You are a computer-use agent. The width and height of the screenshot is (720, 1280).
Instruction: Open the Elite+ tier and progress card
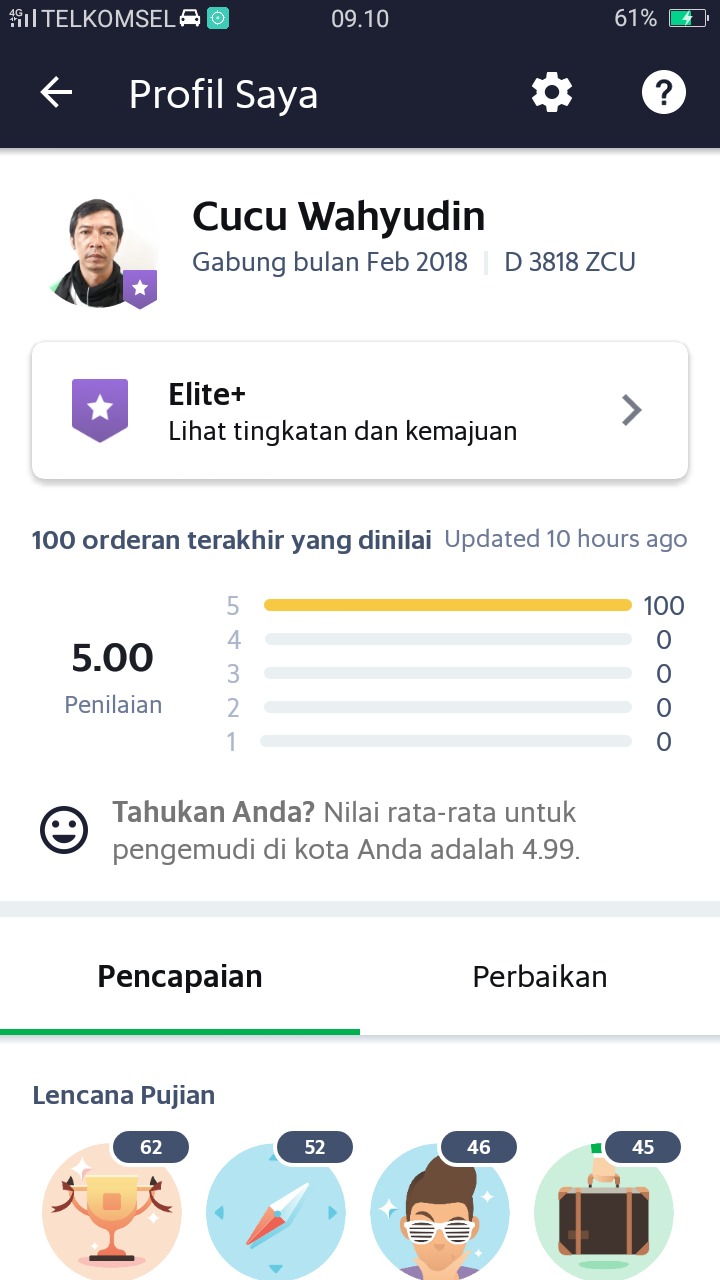[360, 411]
